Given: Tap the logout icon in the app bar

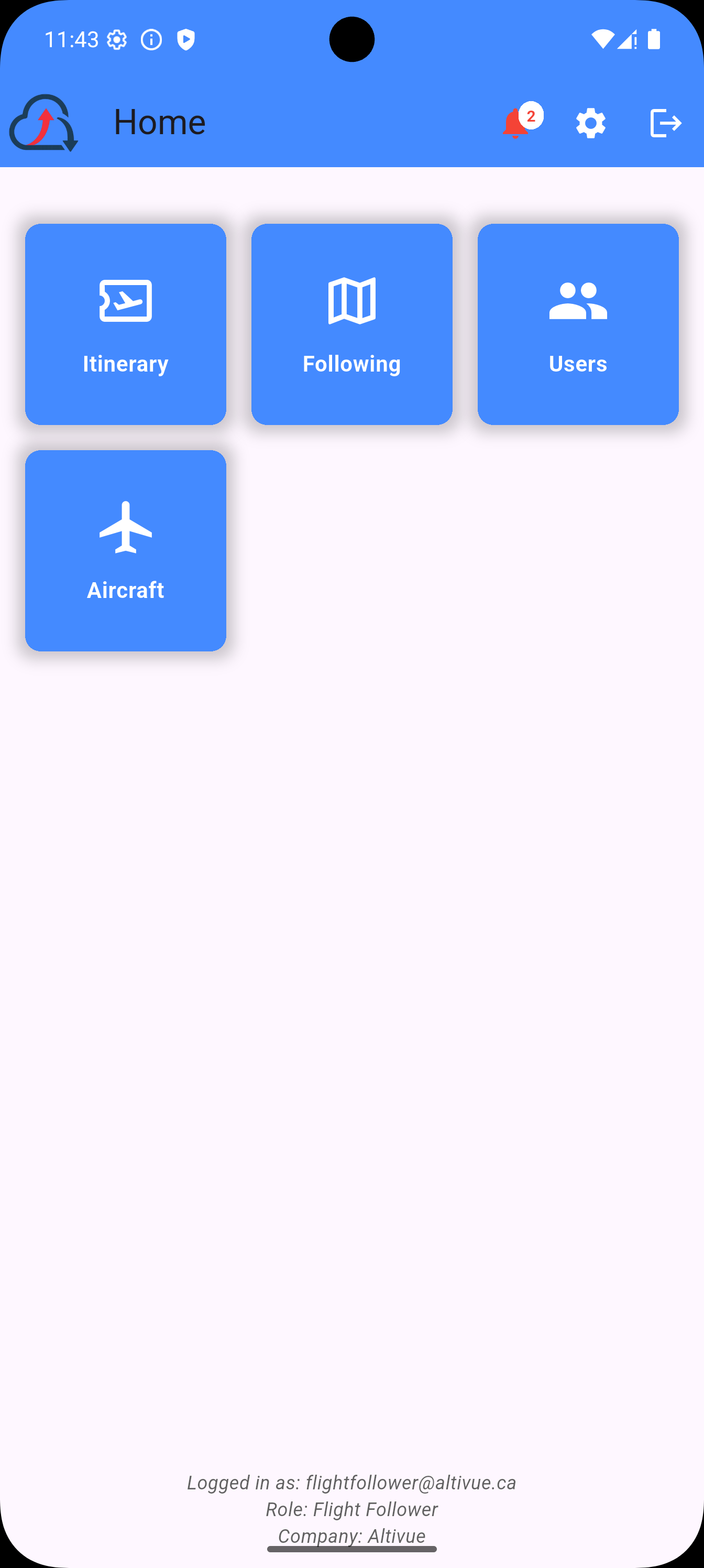Looking at the screenshot, I should pos(665,124).
